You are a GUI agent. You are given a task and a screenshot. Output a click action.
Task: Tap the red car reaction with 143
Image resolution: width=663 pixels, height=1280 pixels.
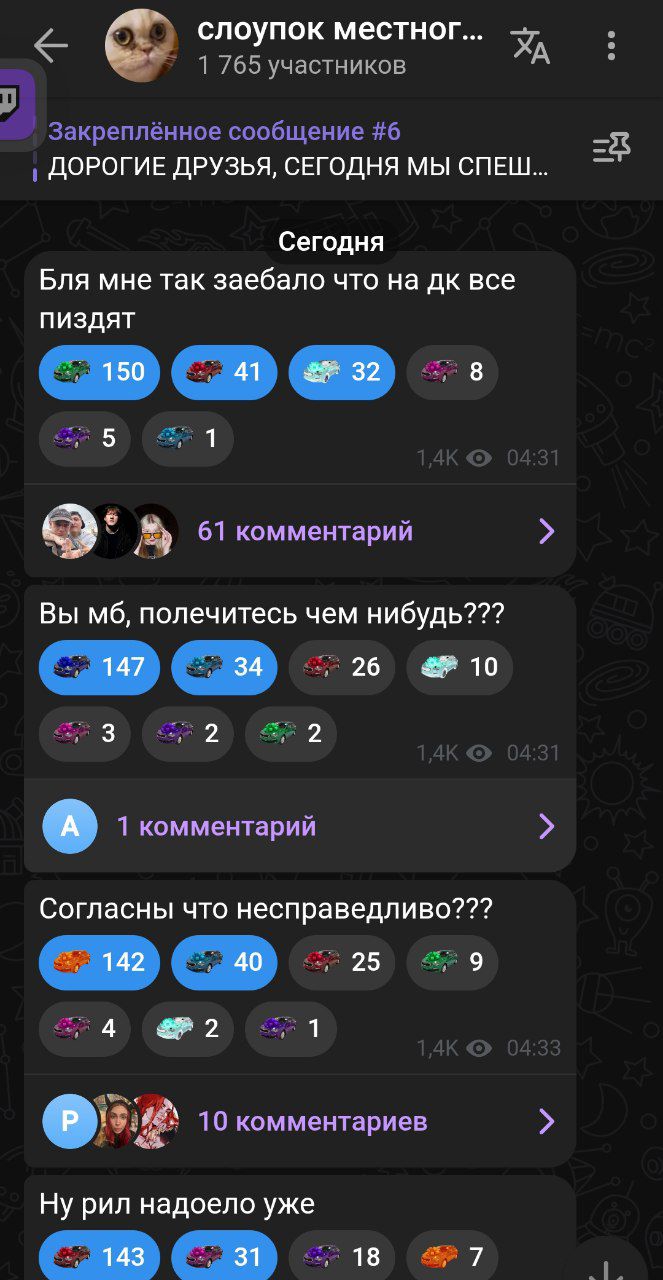coord(99,1256)
